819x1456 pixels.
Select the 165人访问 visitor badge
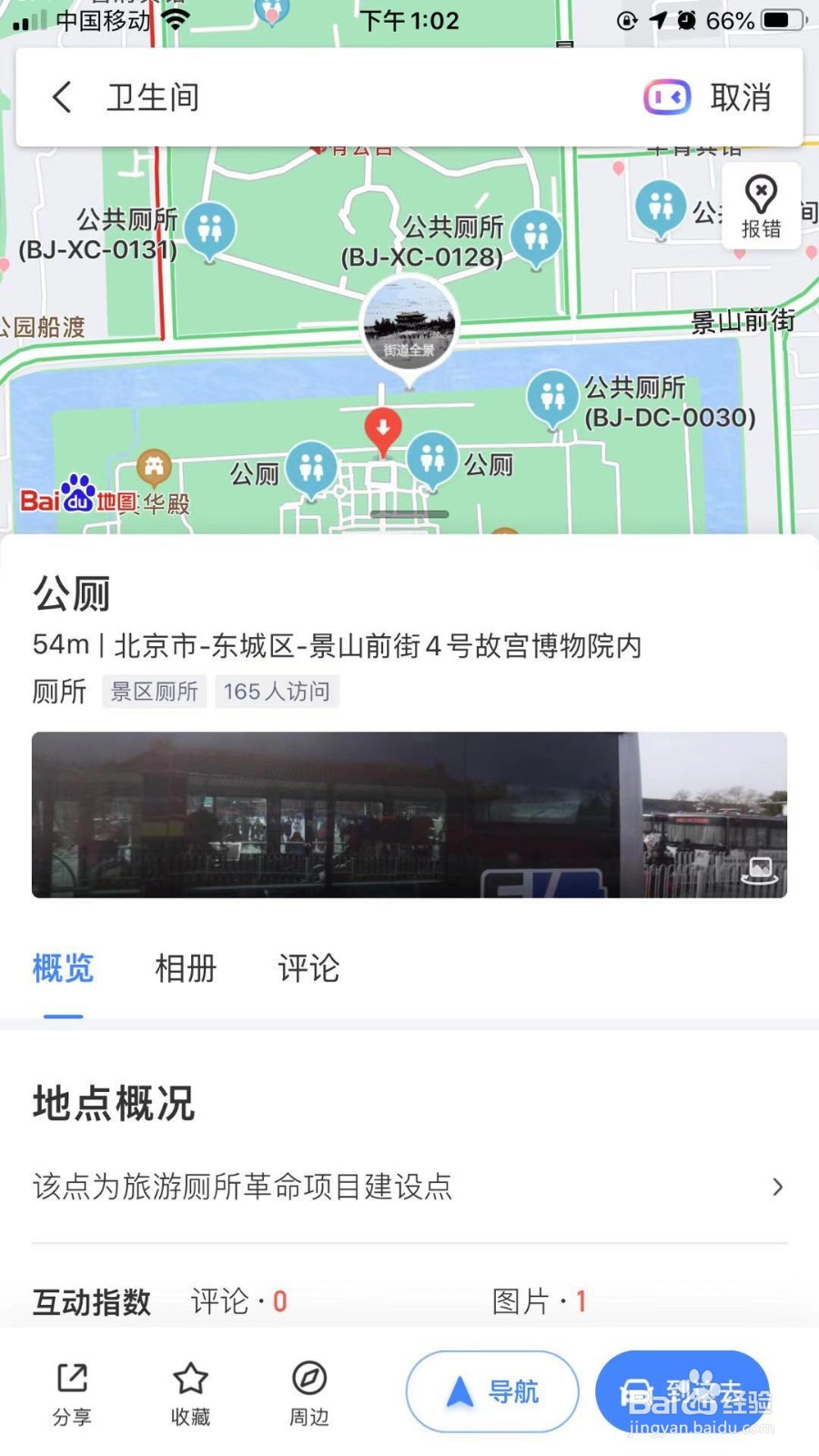pos(277,692)
